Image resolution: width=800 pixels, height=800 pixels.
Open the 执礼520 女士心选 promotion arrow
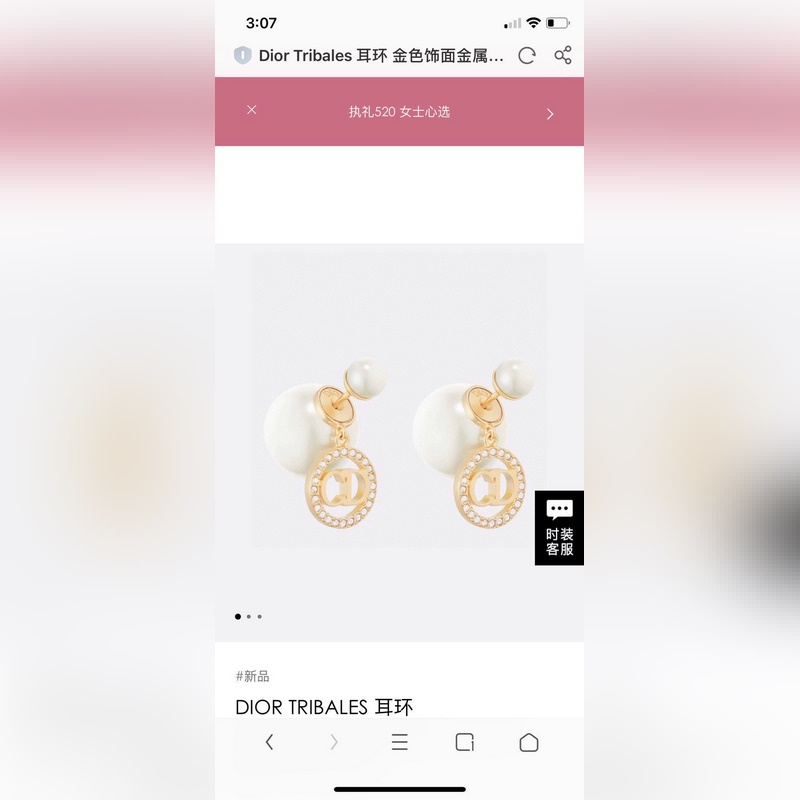[x=549, y=113]
